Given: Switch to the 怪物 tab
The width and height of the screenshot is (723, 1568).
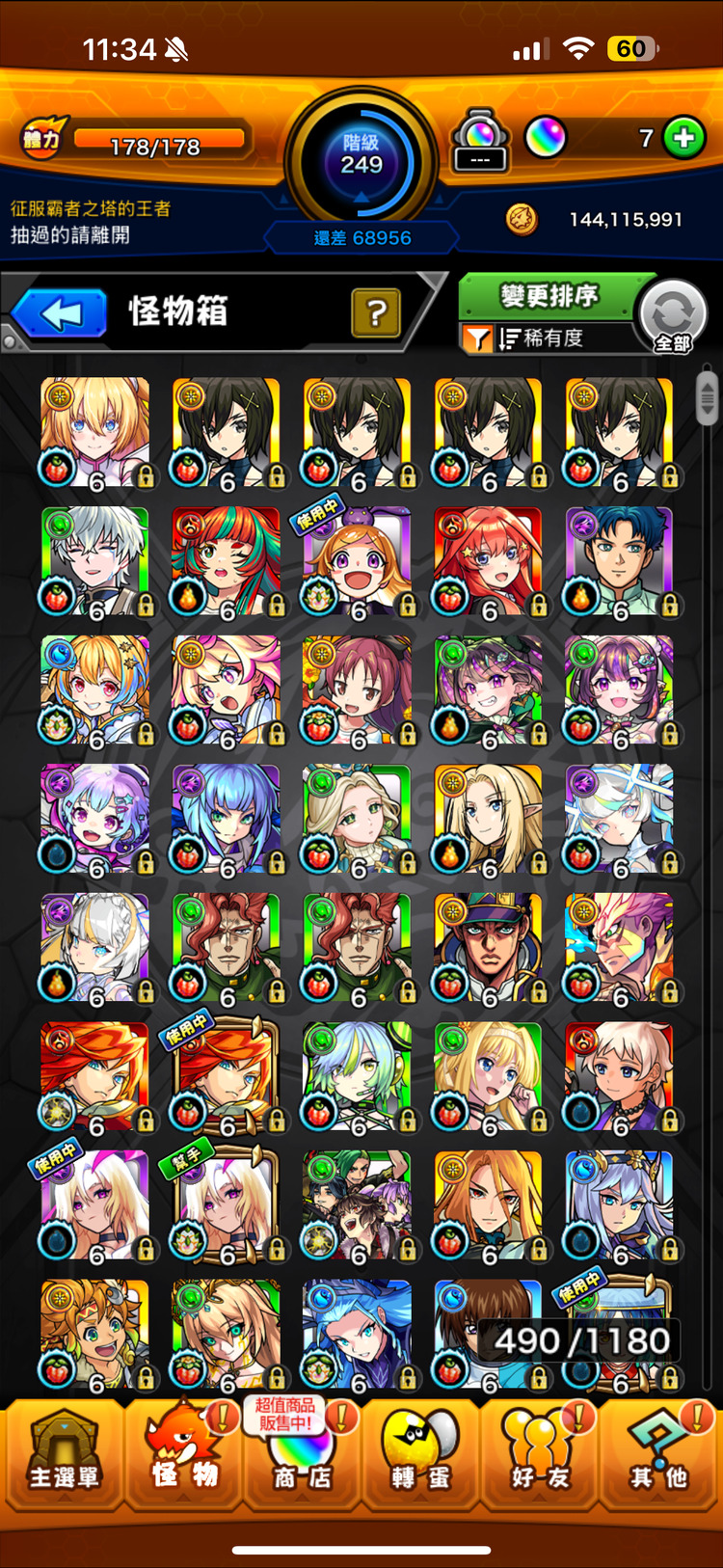Looking at the screenshot, I should pyautogui.click(x=183, y=1454).
